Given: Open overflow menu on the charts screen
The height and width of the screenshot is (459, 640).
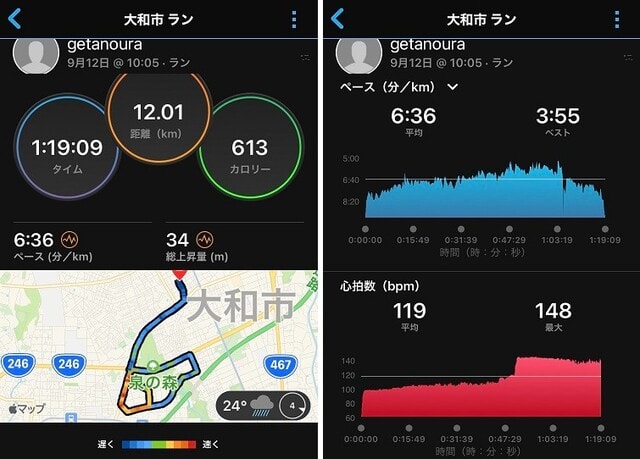Looking at the screenshot, I should [x=616, y=19].
